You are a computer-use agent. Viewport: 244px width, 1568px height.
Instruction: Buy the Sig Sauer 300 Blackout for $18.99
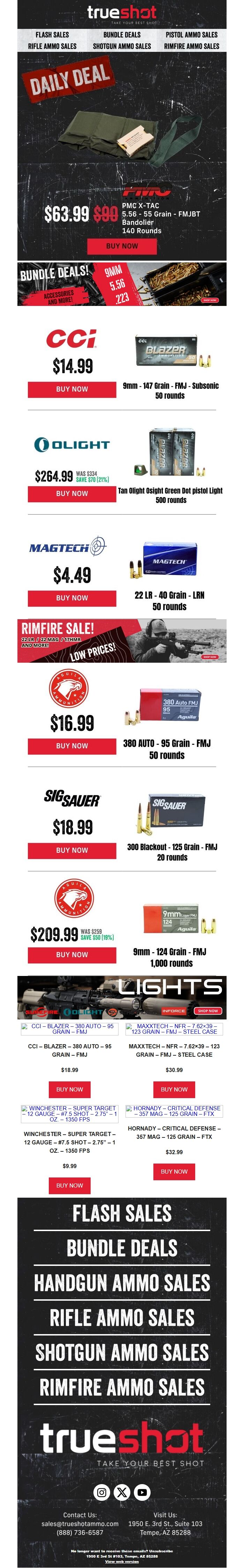72,850
